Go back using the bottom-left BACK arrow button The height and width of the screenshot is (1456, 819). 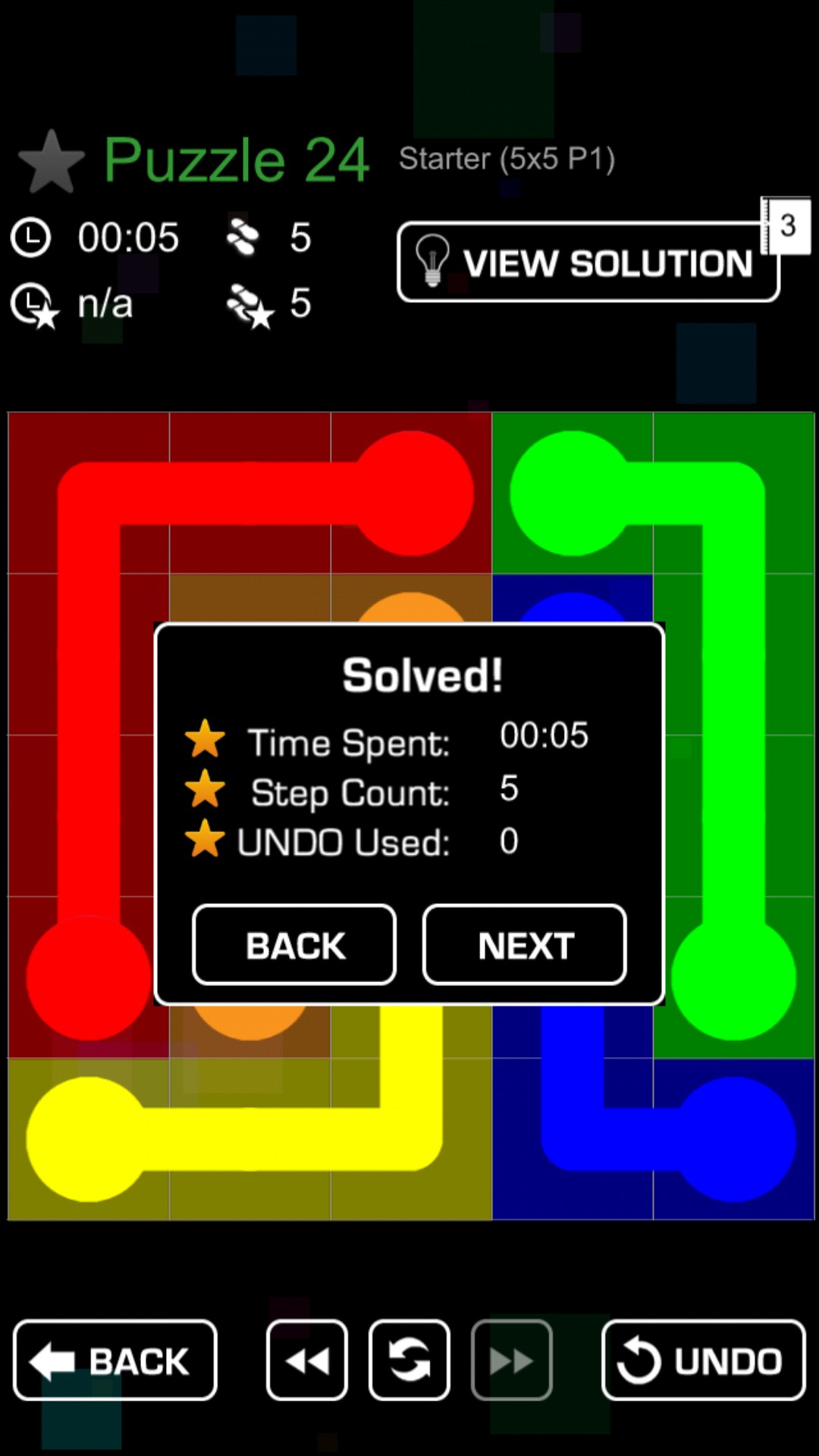point(115,1360)
